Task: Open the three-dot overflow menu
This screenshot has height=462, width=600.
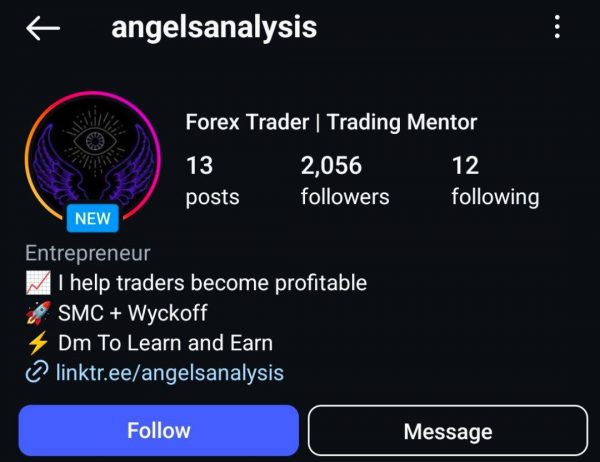Action: click(557, 27)
